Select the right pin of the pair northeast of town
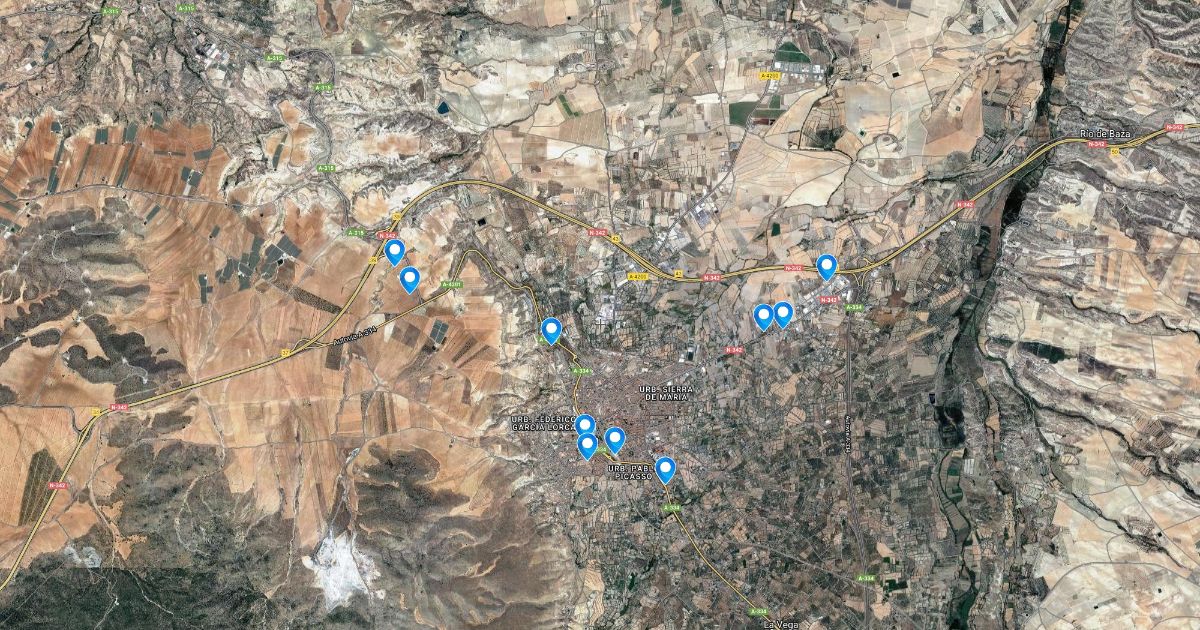 tap(783, 314)
